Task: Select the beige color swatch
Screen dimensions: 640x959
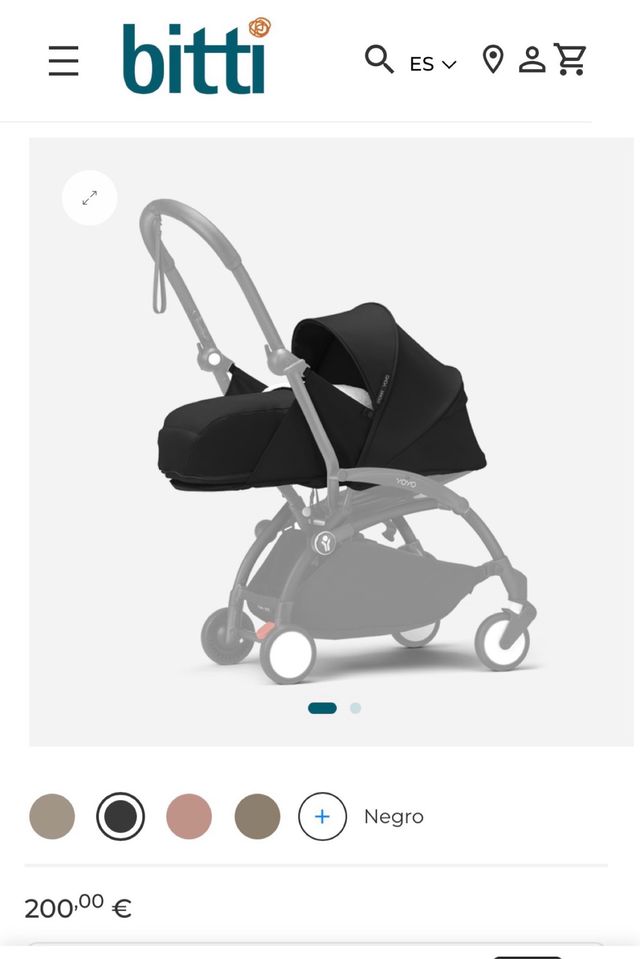Action: coord(52,816)
